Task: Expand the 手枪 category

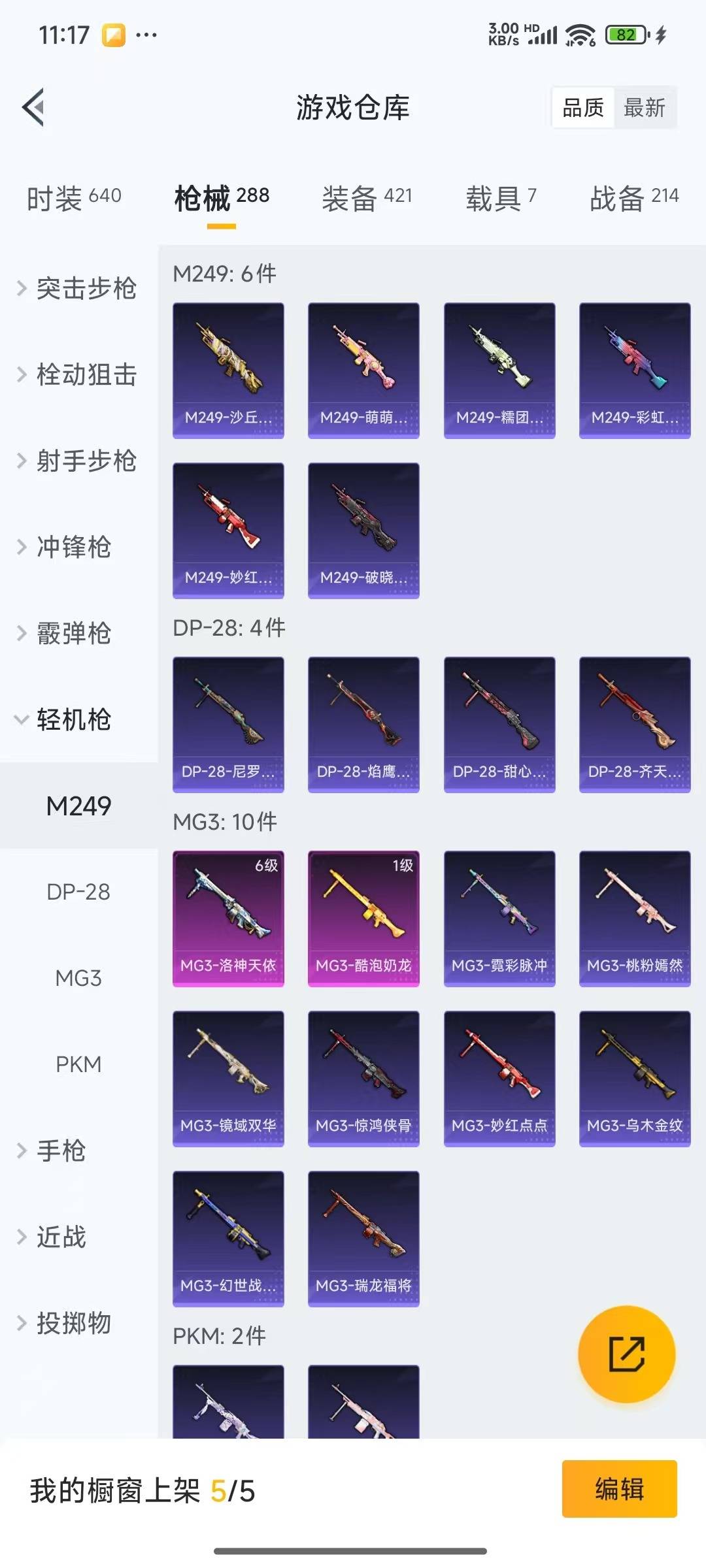Action: (x=59, y=1151)
